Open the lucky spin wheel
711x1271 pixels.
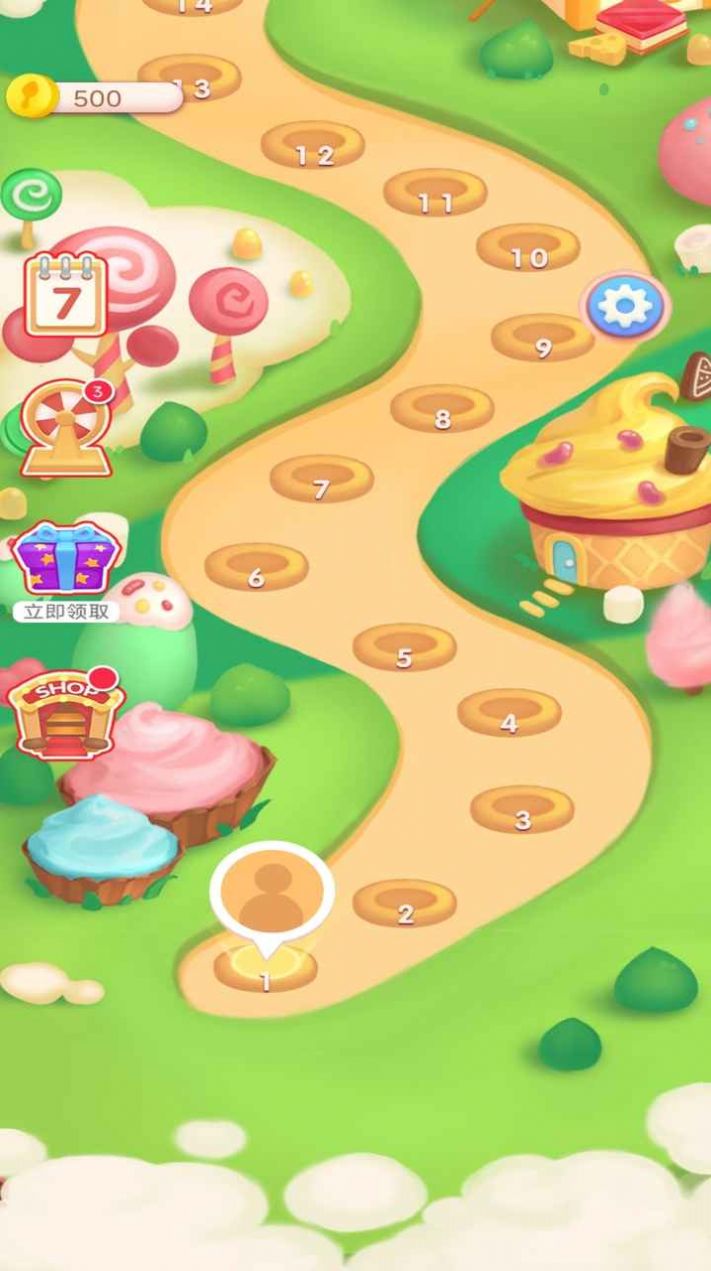coord(66,430)
